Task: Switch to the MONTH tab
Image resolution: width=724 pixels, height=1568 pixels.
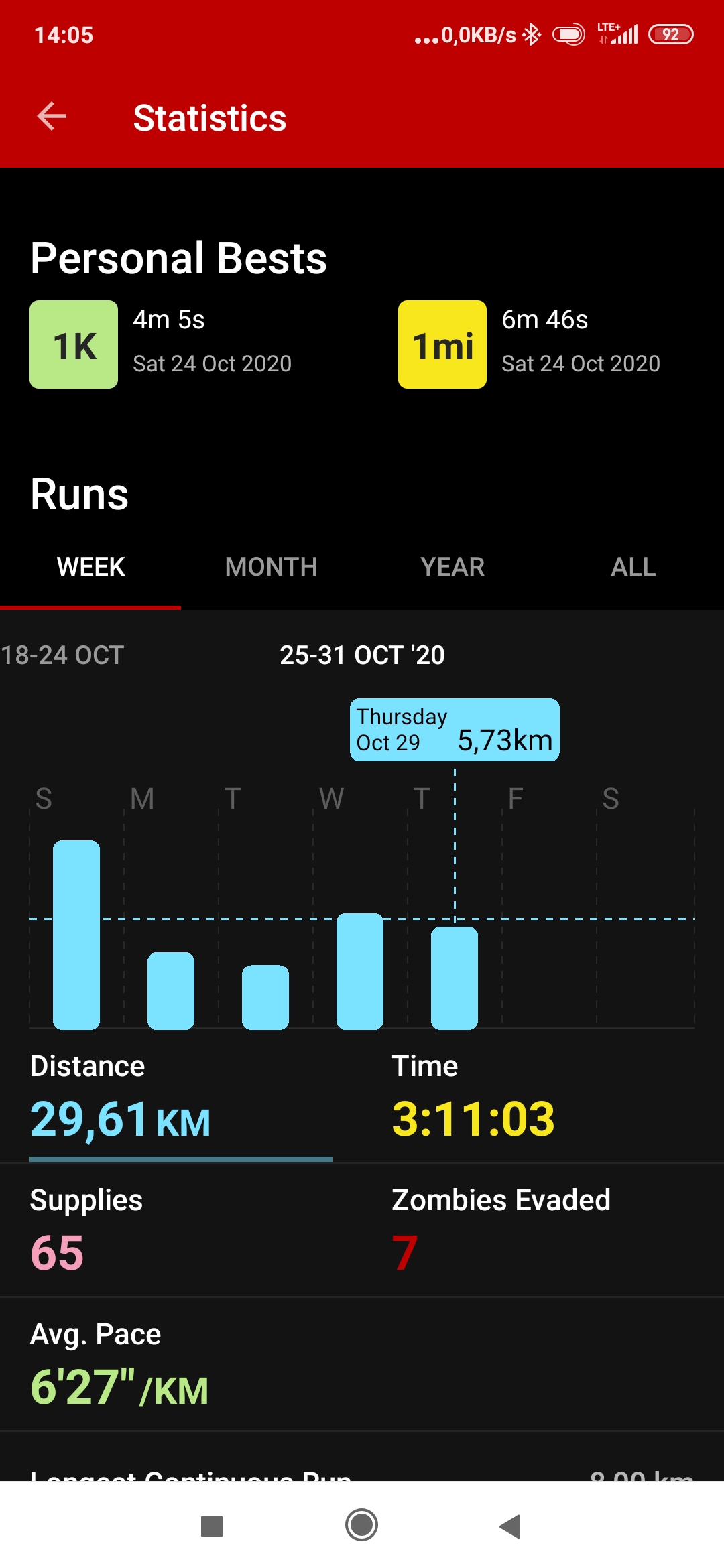Action: pyautogui.click(x=271, y=567)
